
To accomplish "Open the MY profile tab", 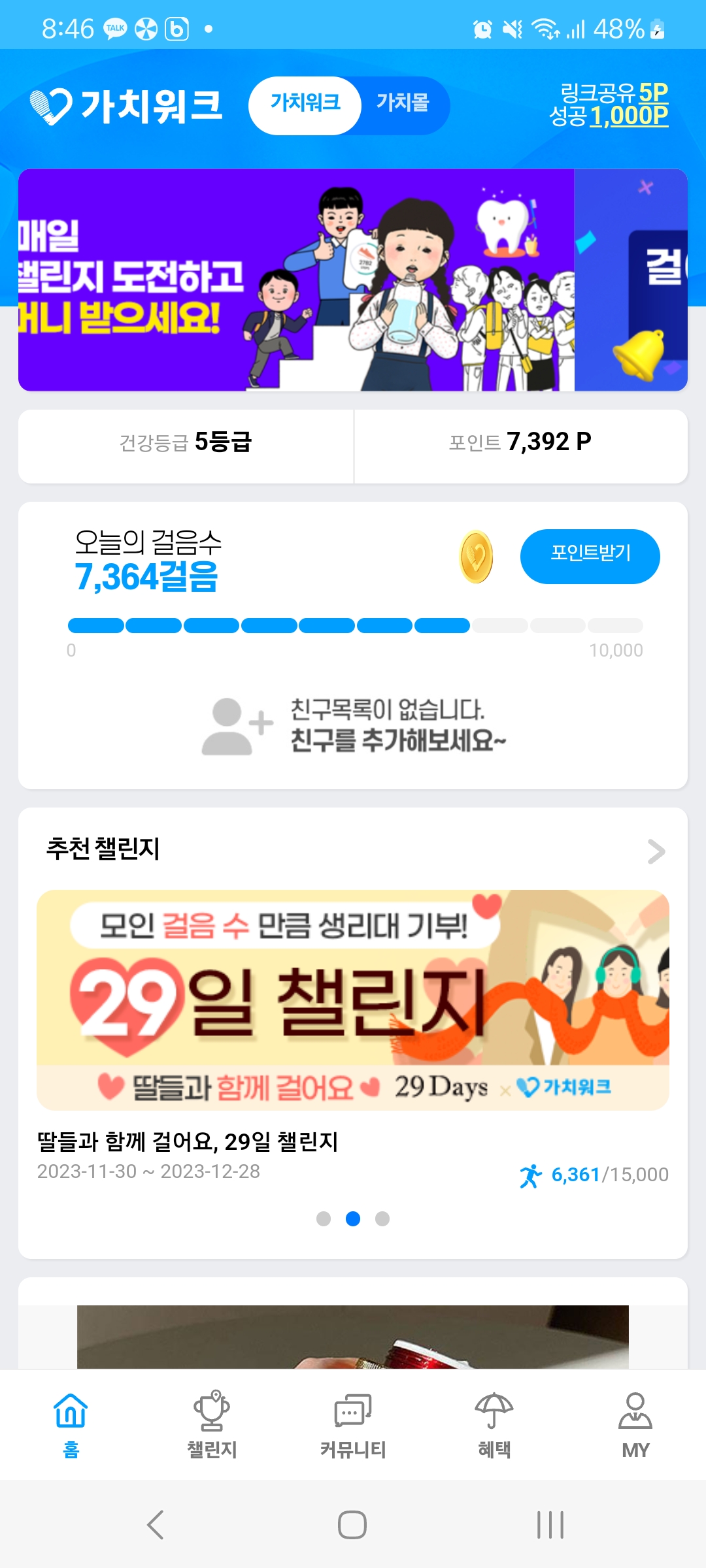I will [x=635, y=1424].
